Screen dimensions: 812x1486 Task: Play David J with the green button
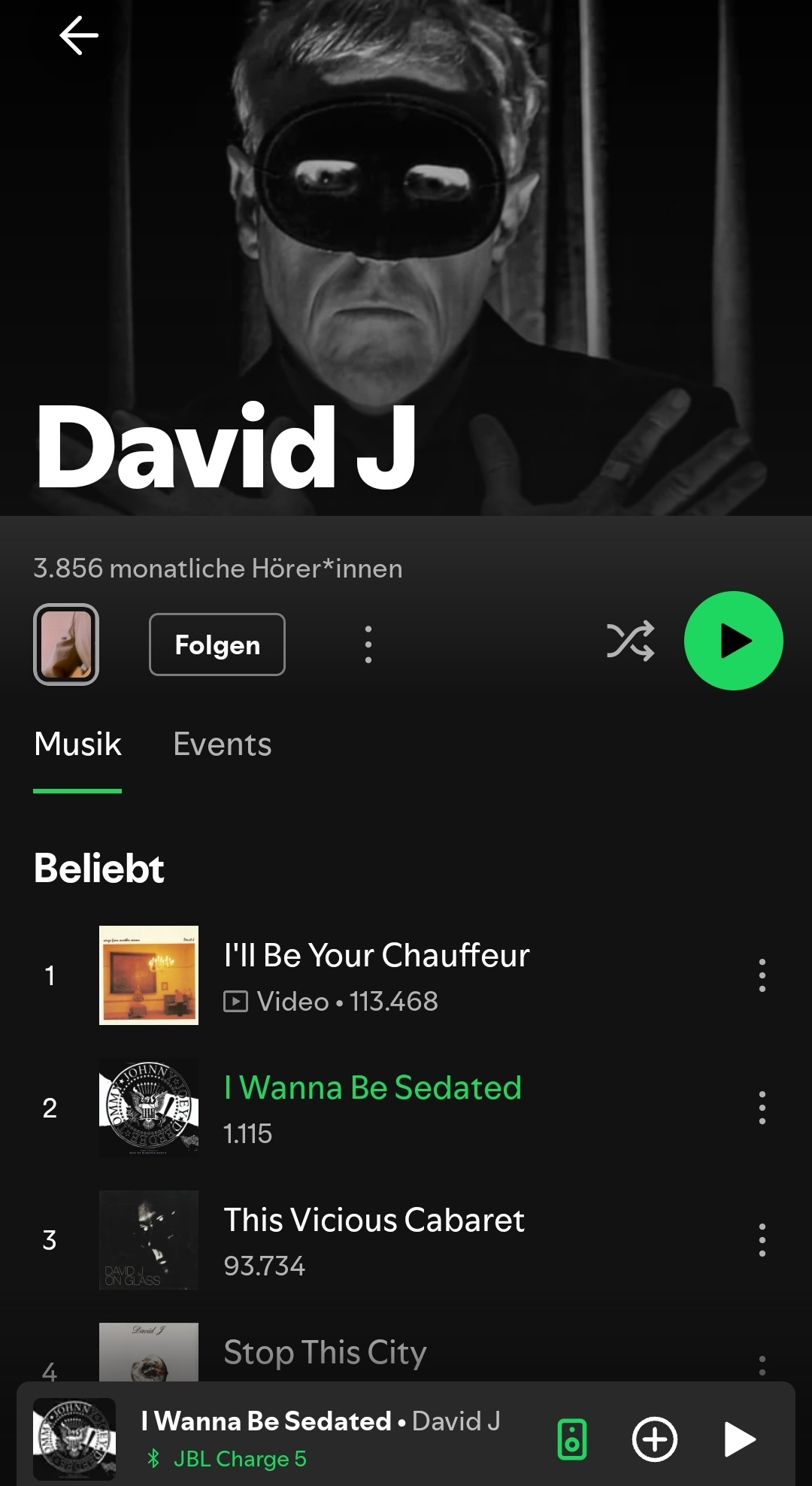pyautogui.click(x=734, y=641)
